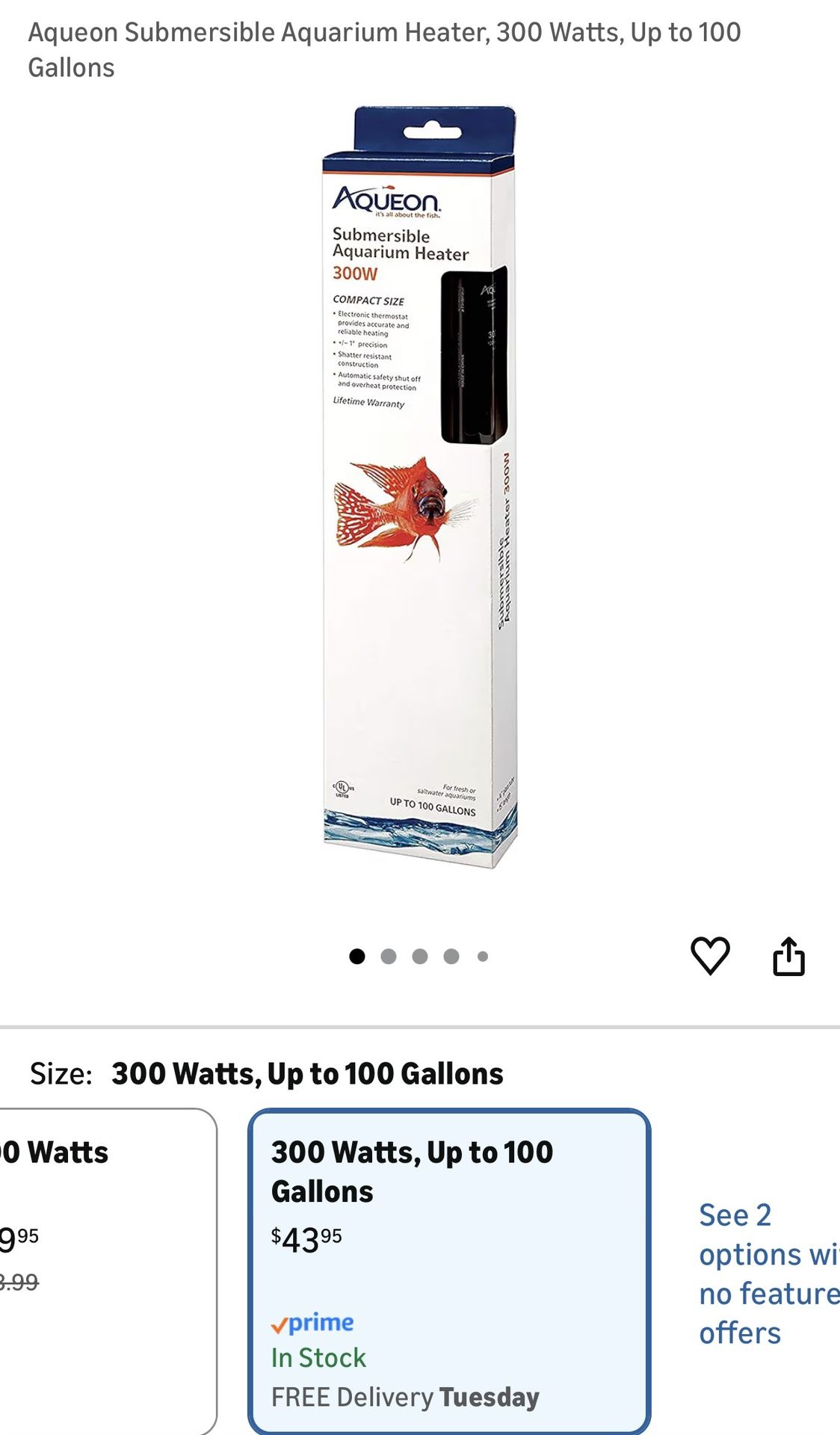Click the In Stock availability text
Screen dimensions: 840x1435
(319, 1358)
